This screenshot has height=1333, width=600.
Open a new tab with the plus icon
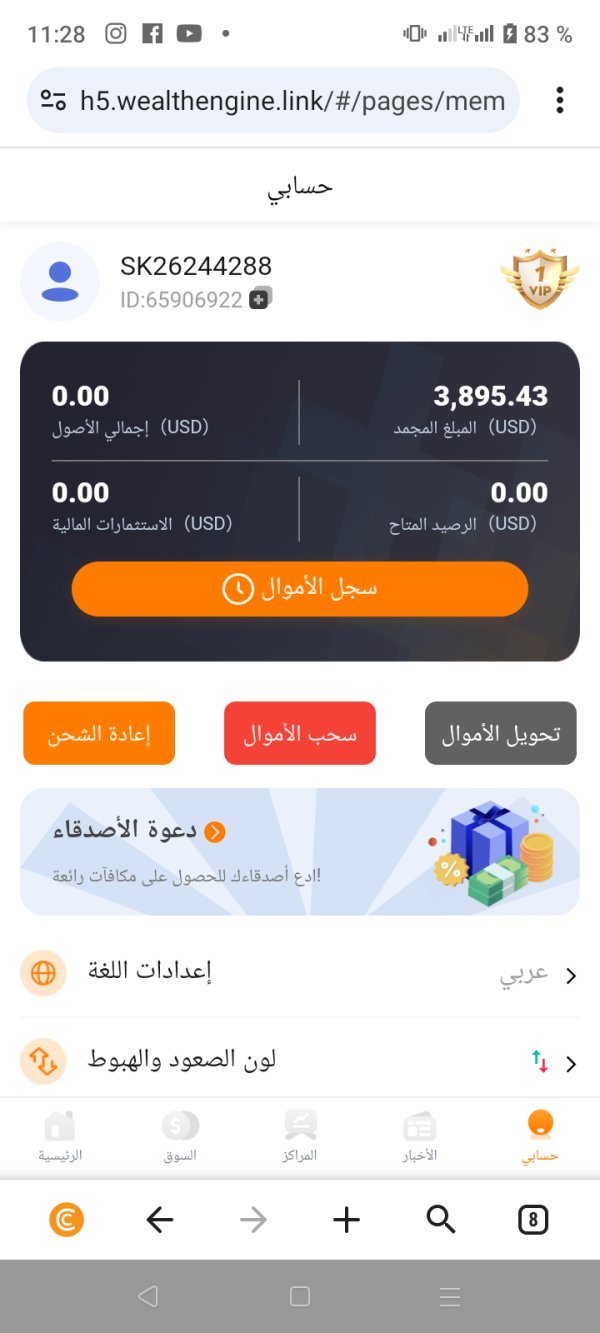pyautogui.click(x=346, y=1219)
